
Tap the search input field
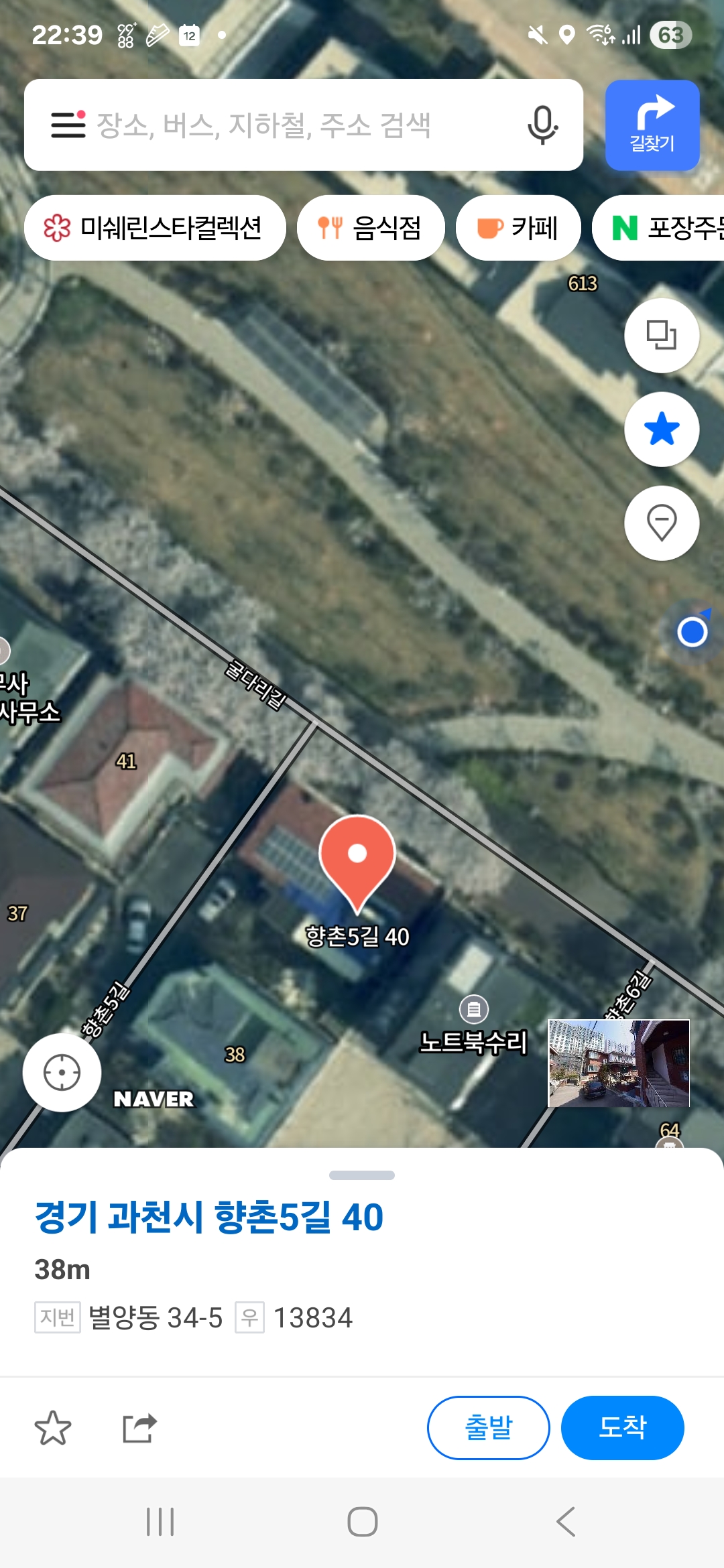click(x=302, y=125)
